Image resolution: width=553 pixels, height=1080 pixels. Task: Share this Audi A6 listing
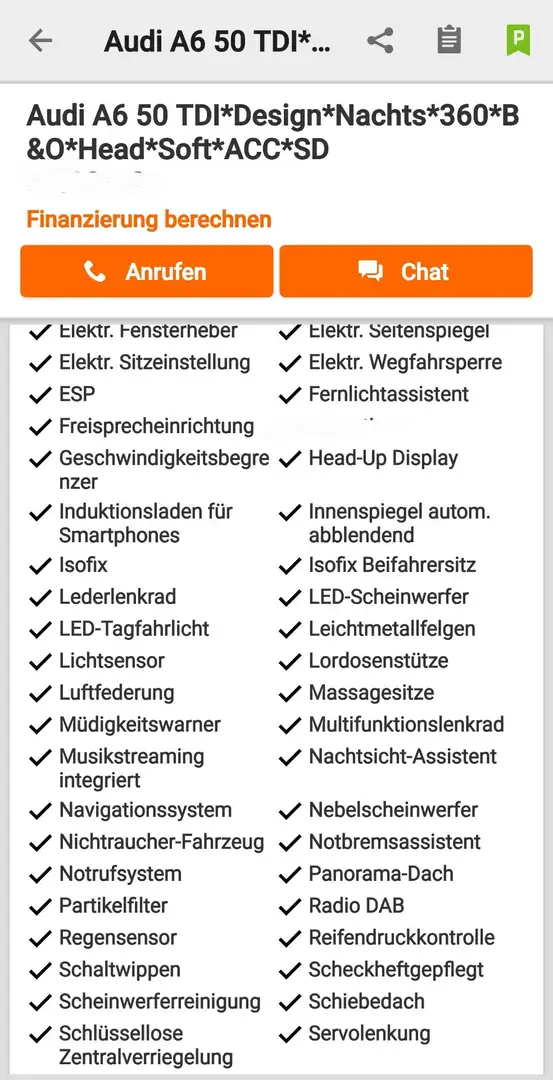tap(380, 41)
